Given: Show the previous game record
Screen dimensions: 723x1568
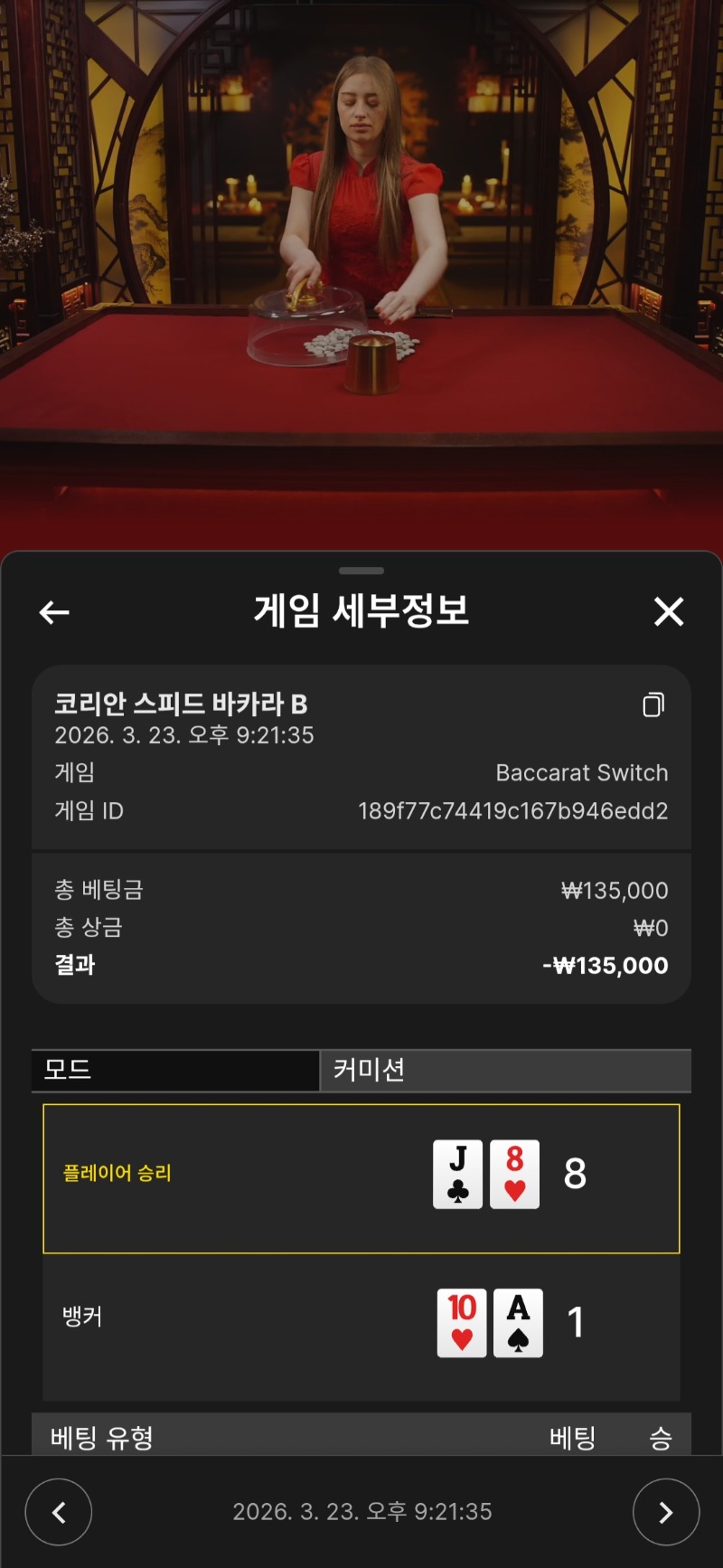Looking at the screenshot, I should click(59, 1511).
